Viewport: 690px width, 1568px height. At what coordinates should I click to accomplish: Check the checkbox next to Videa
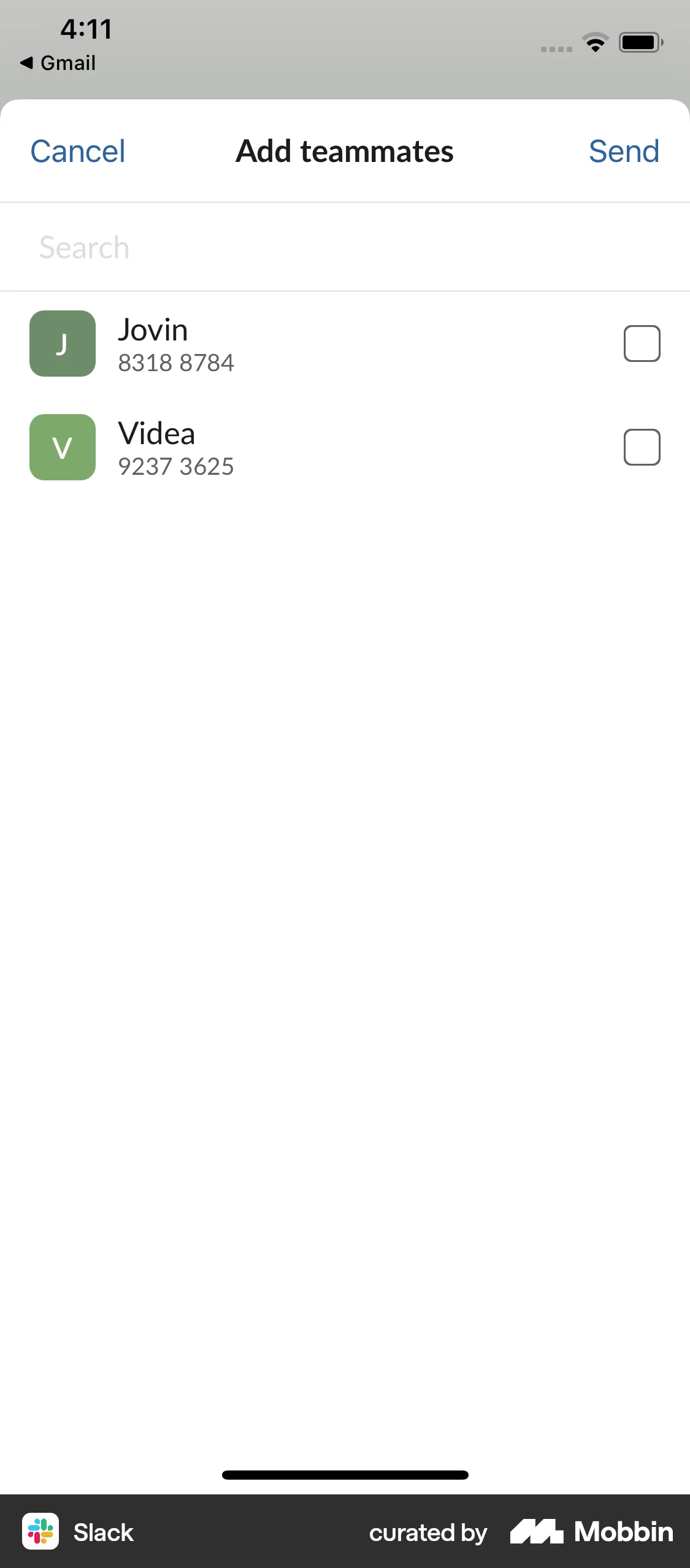tap(642, 447)
